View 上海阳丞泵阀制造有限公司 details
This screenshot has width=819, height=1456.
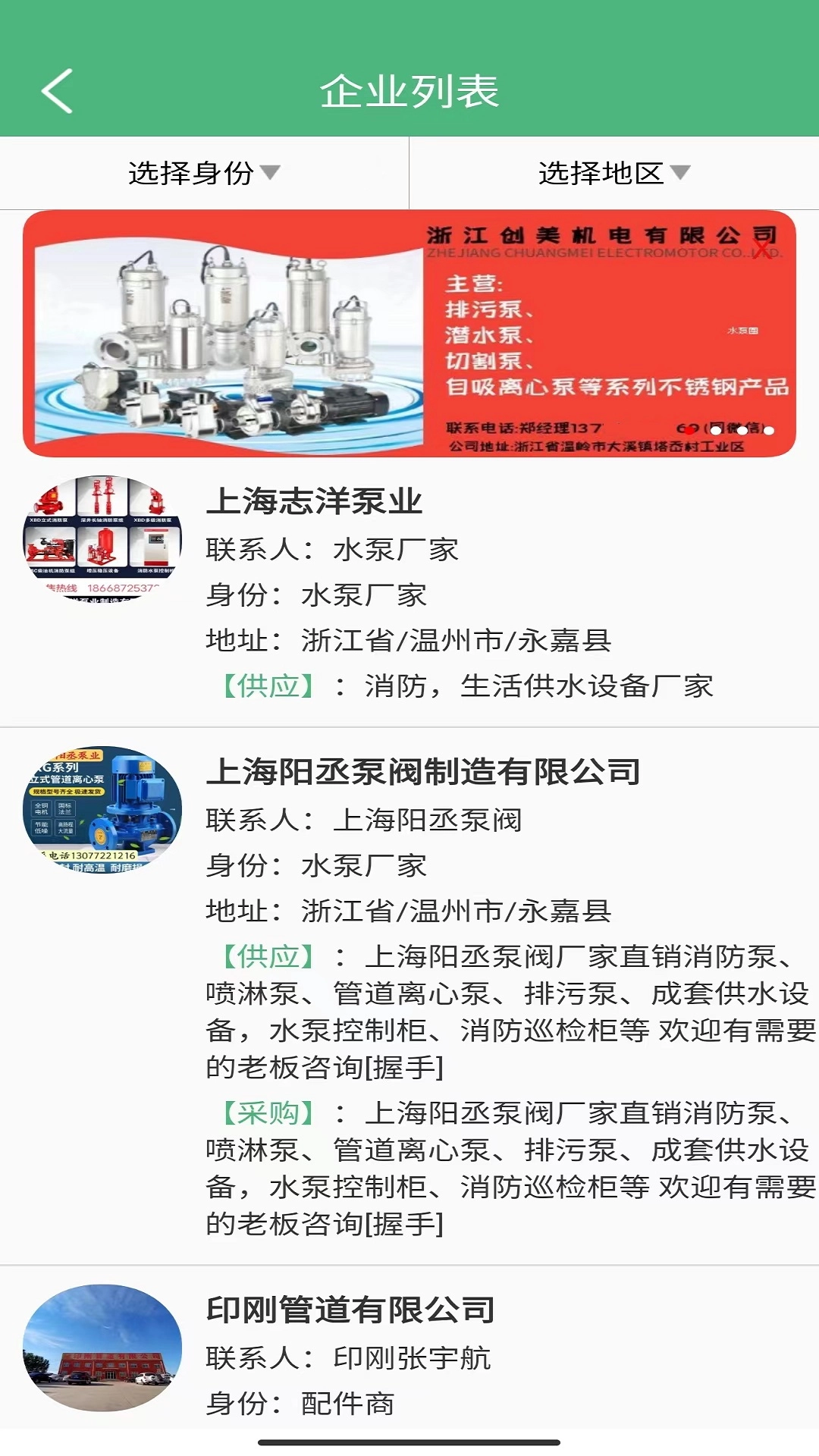pos(423,772)
